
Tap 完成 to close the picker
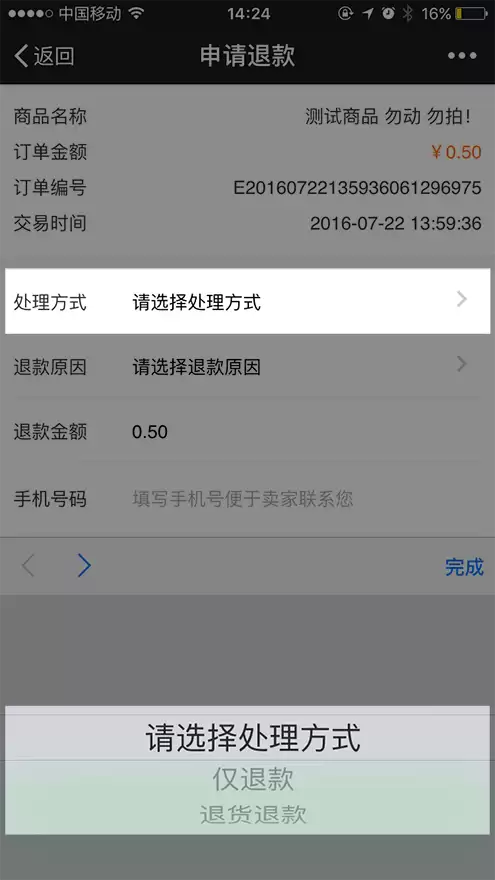coord(464,566)
